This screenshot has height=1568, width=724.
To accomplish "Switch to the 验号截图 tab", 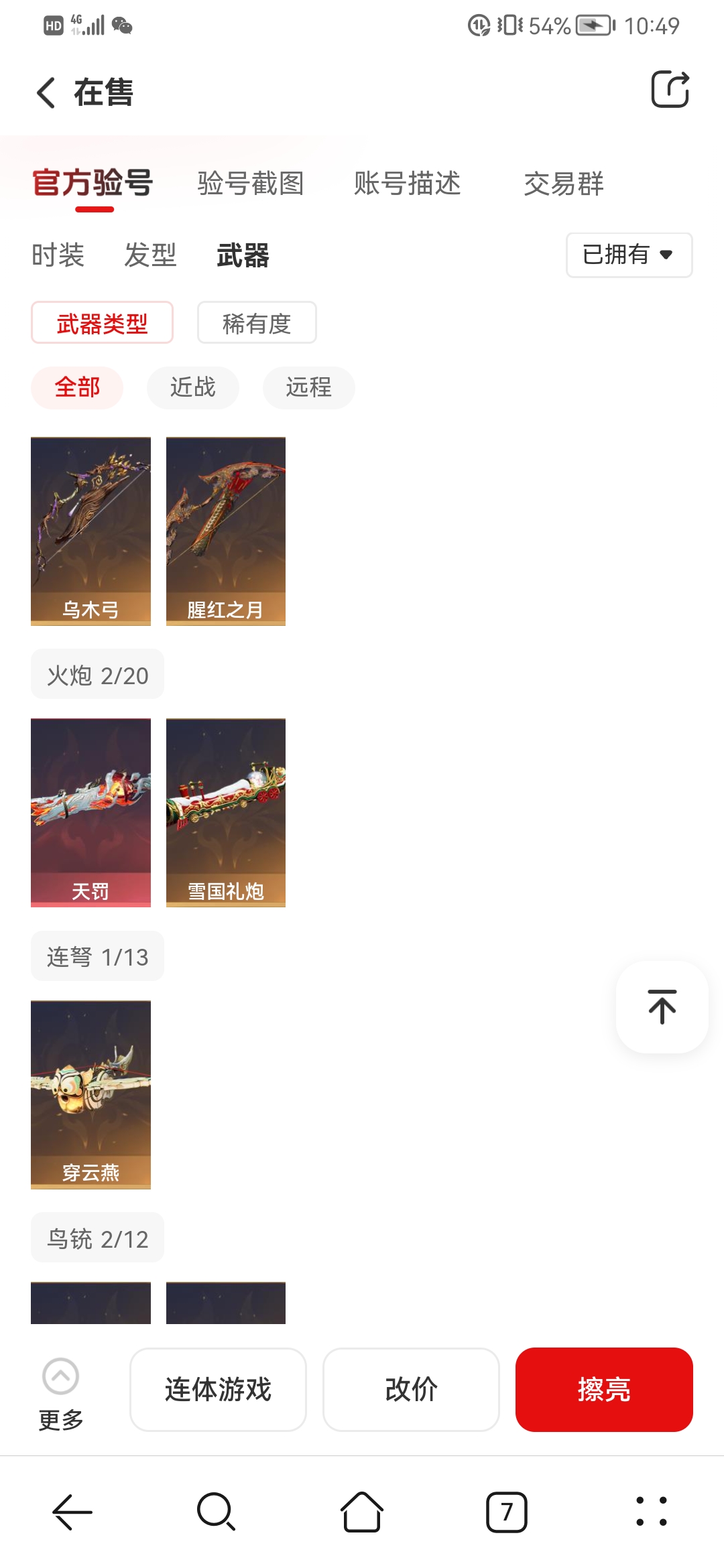I will click(251, 183).
